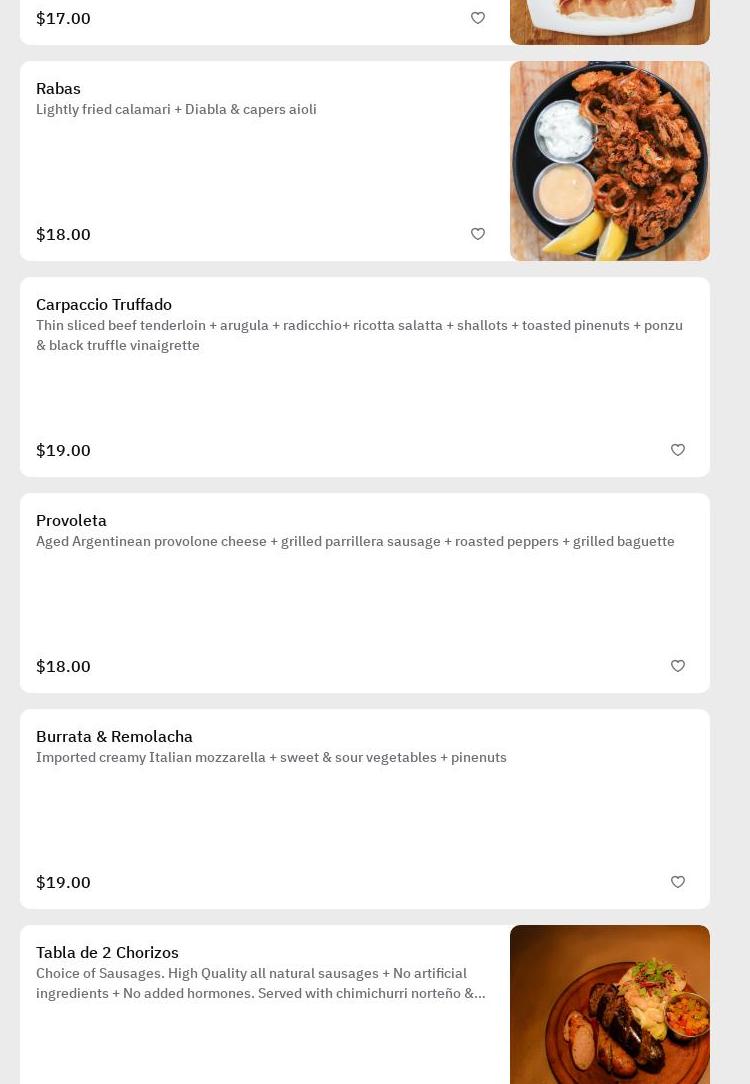The height and width of the screenshot is (1084, 750).
Task: Favorite the Rabas dish
Action: [478, 234]
